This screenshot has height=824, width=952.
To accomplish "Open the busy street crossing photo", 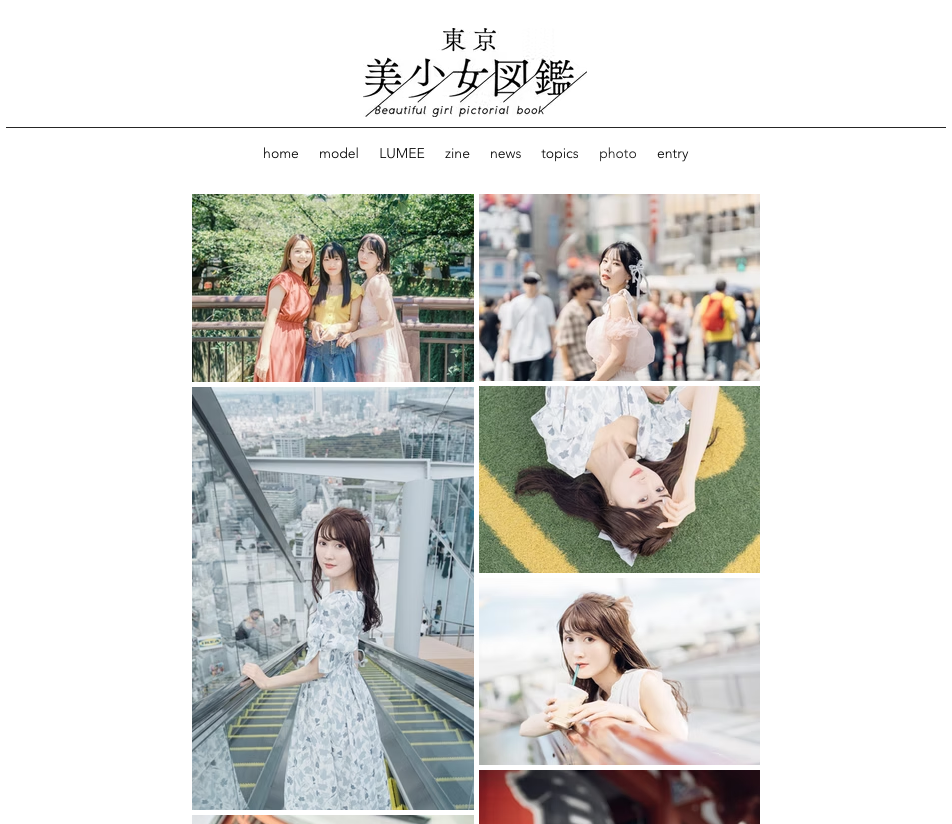I will coord(619,288).
